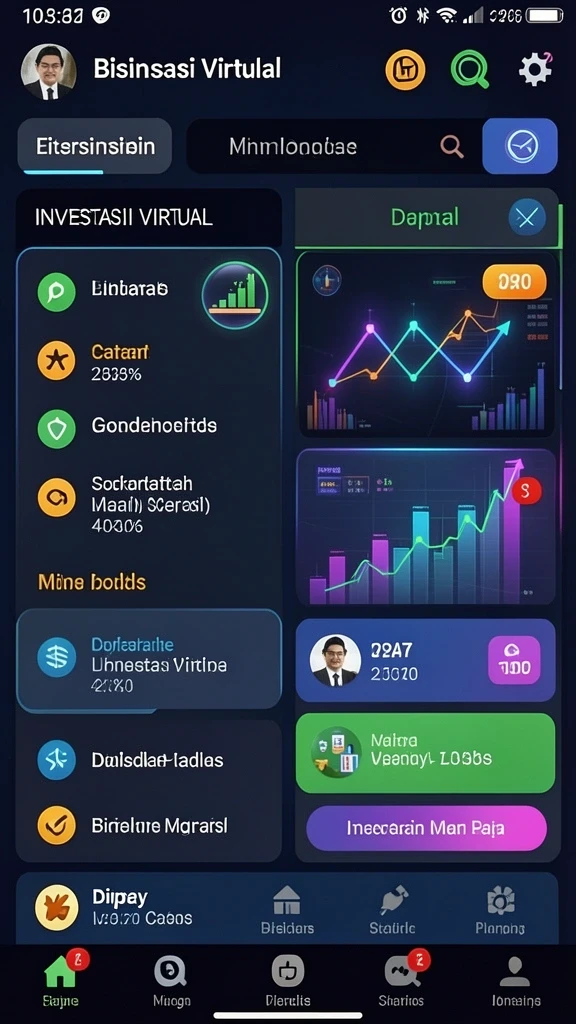Viewport: 576px width, 1024px height.
Task: Open the neon line chart card
Action: click(x=426, y=345)
